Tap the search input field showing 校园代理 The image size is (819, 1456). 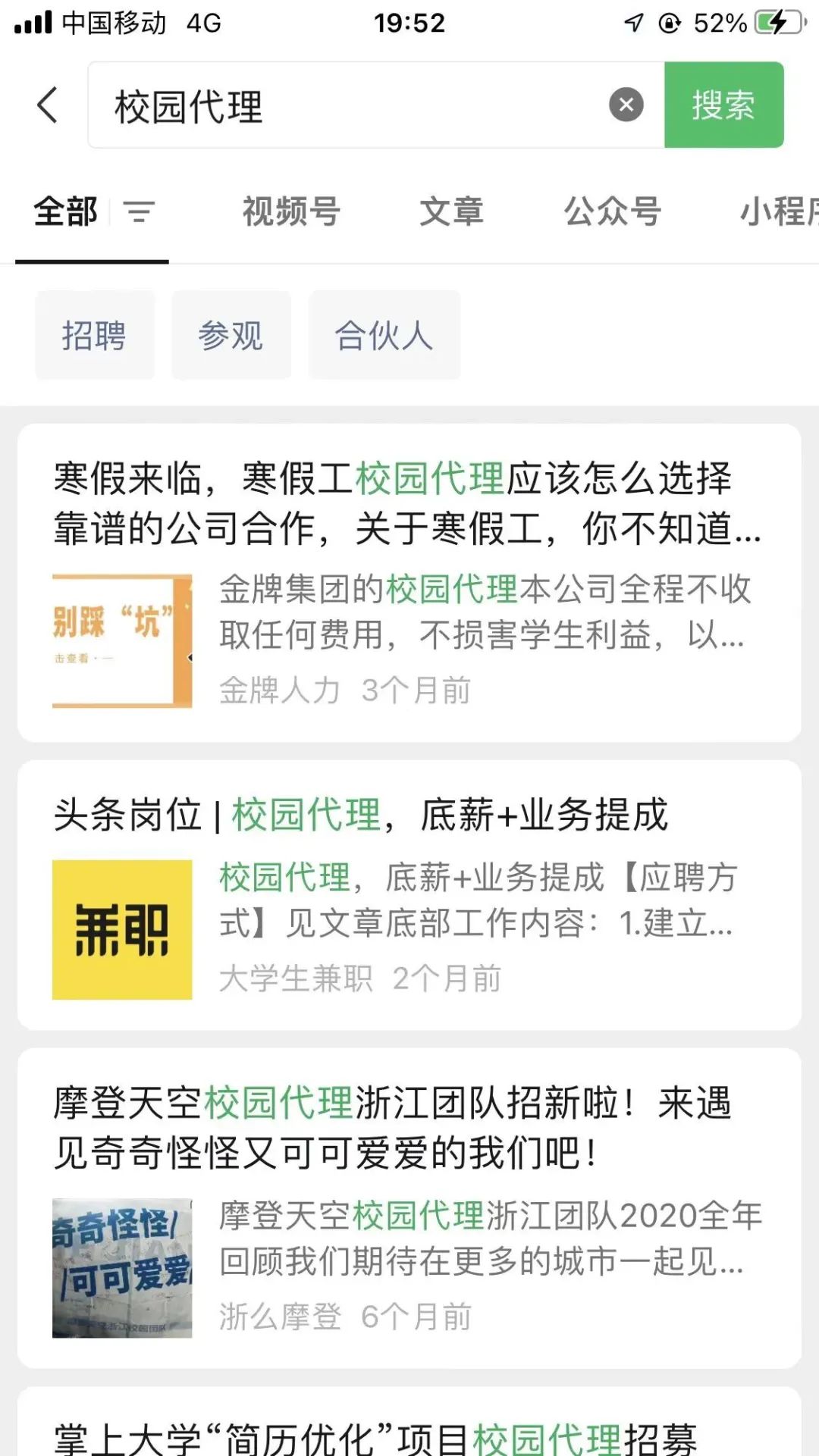341,105
